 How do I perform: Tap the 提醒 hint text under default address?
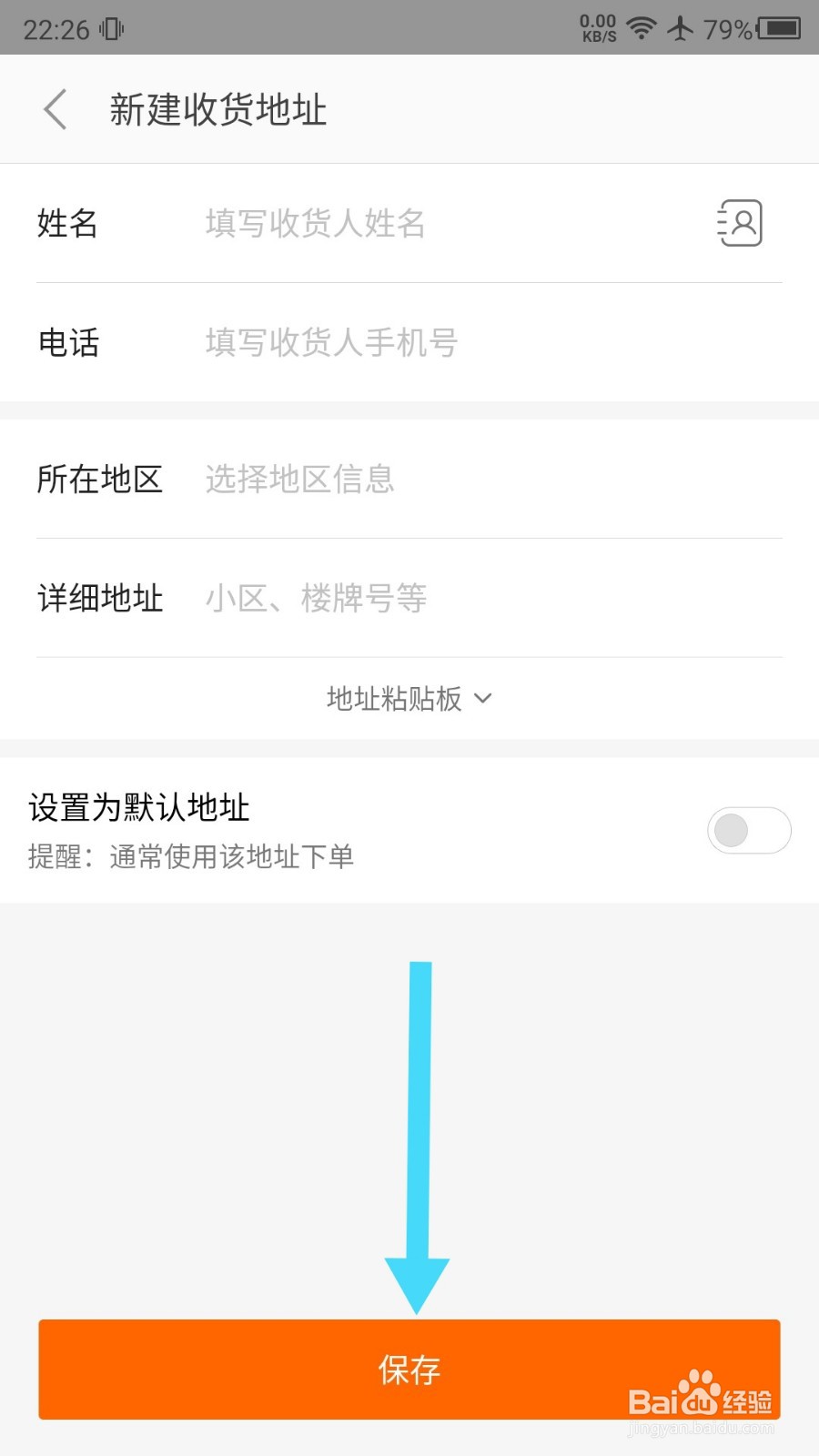point(190,857)
